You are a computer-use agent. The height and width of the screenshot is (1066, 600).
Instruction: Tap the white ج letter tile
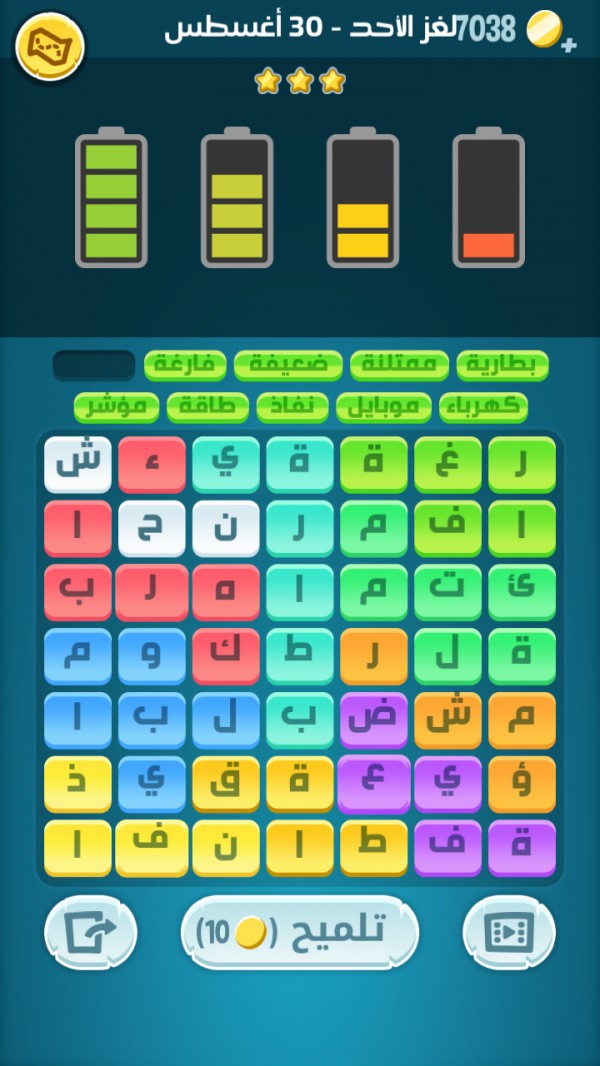click(152, 528)
